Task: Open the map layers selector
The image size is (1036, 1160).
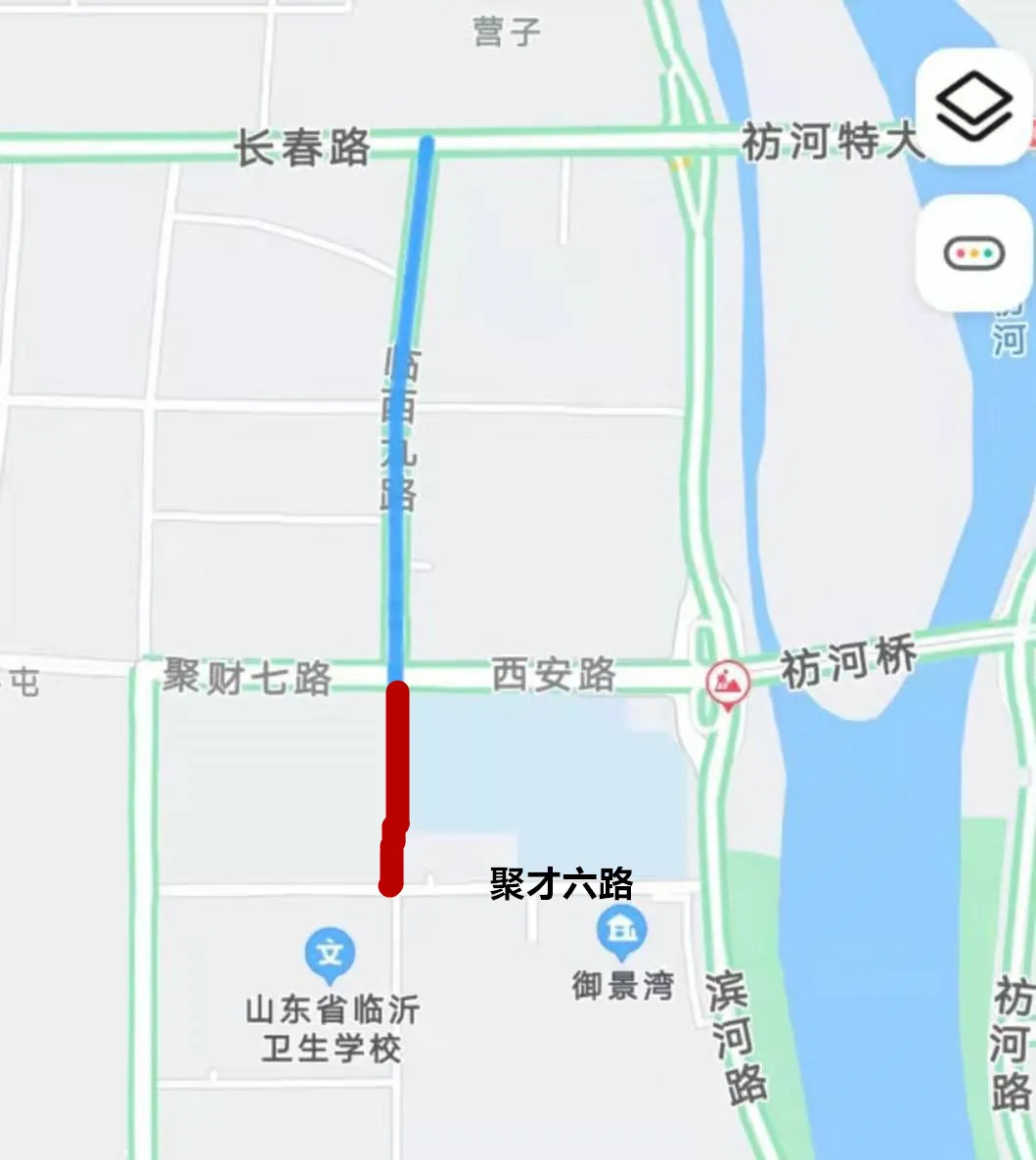Action: coord(974,108)
